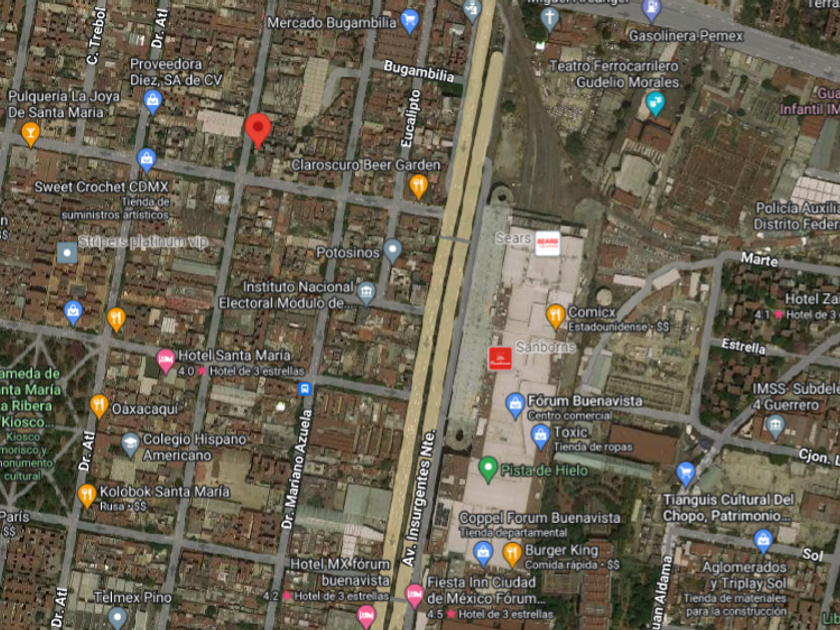Open Burger King restaurant marker
The image size is (840, 630).
tap(512, 555)
